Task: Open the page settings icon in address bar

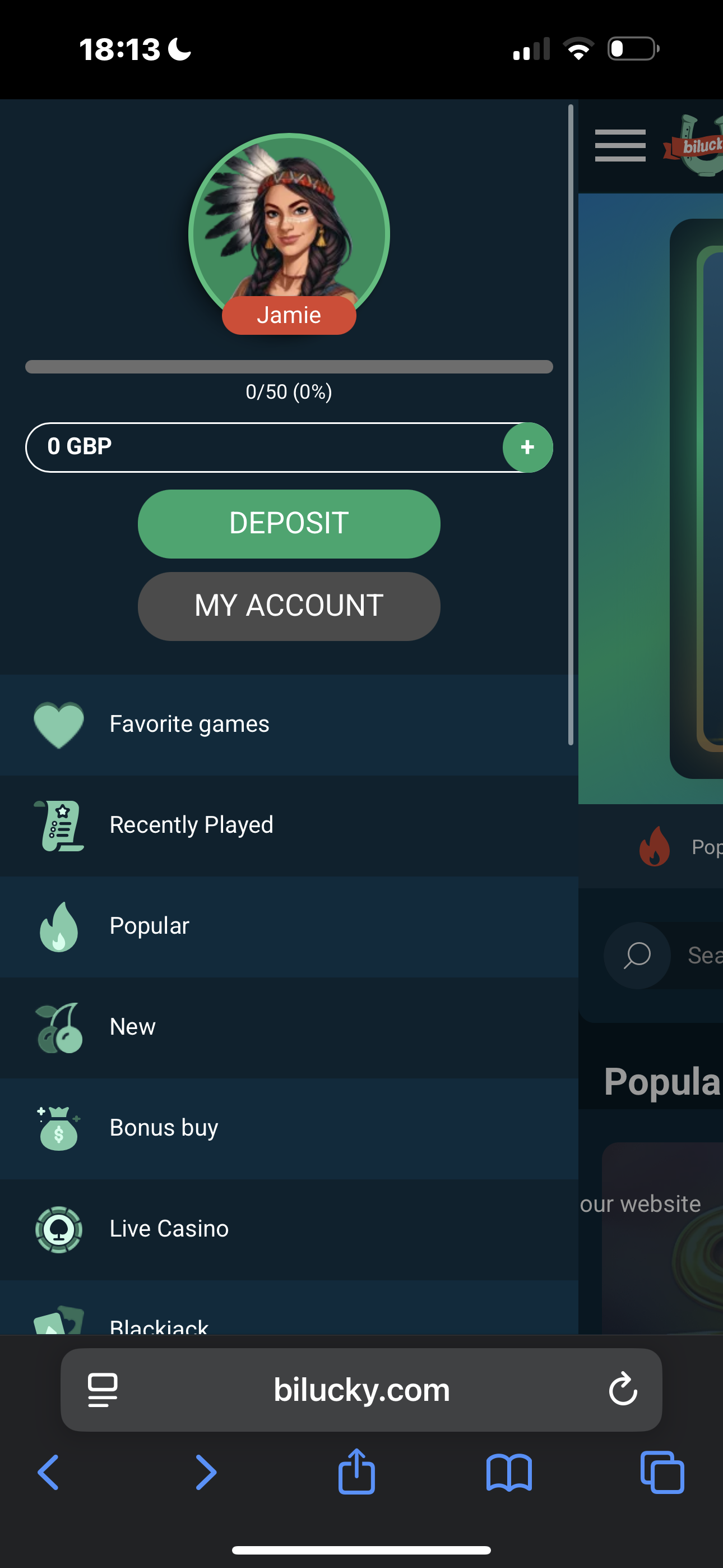Action: (103, 1389)
